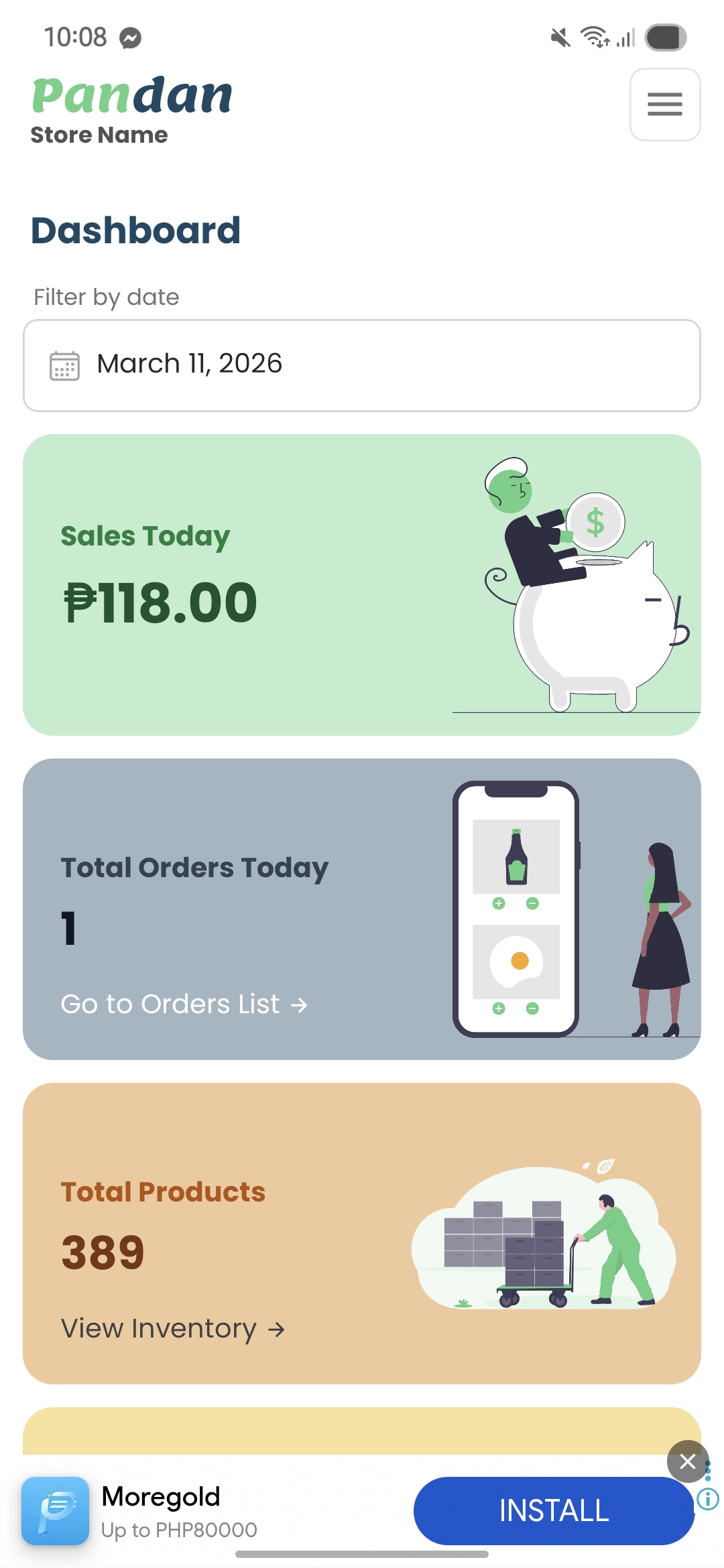This screenshot has height=1568, width=724.
Task: Open View Inventory link
Action: (172, 1329)
